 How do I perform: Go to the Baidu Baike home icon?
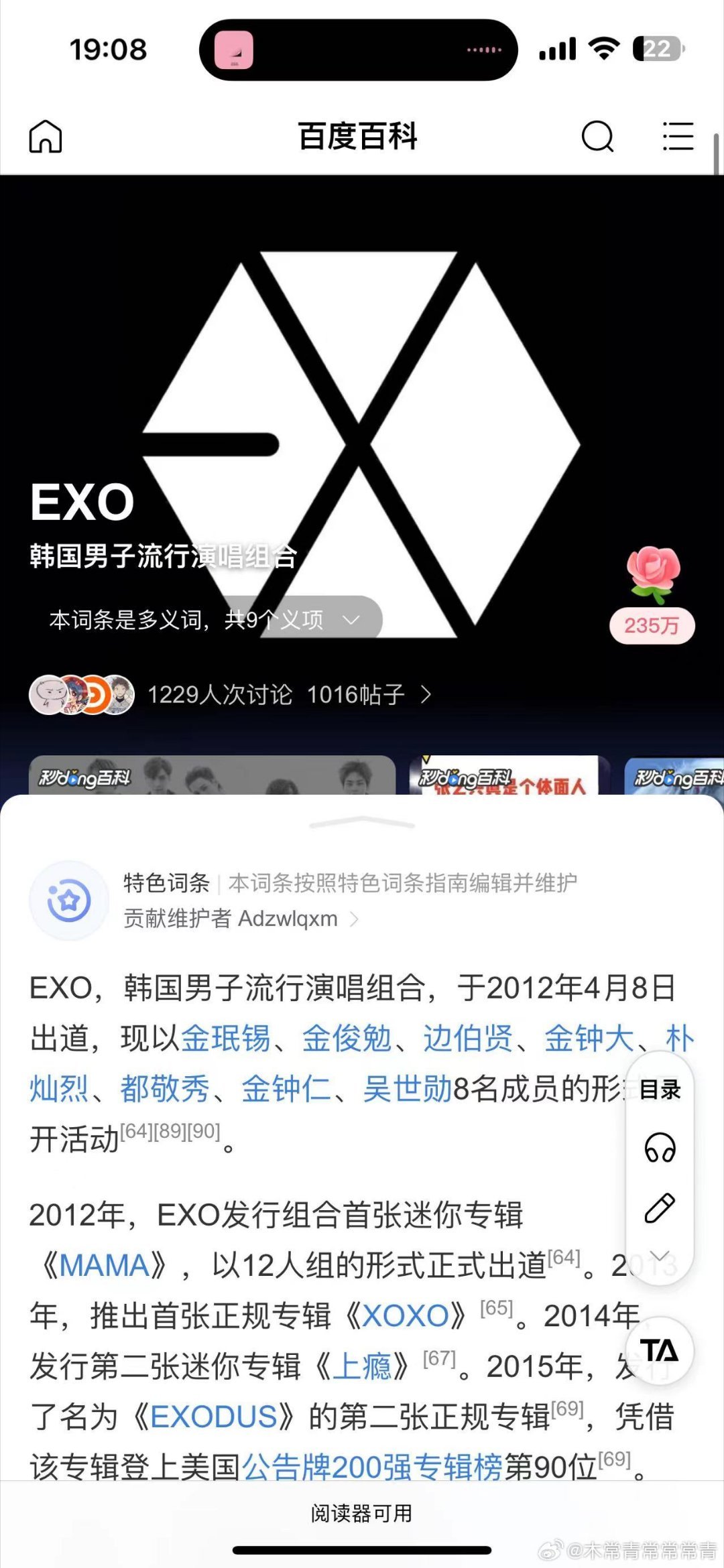(x=46, y=137)
